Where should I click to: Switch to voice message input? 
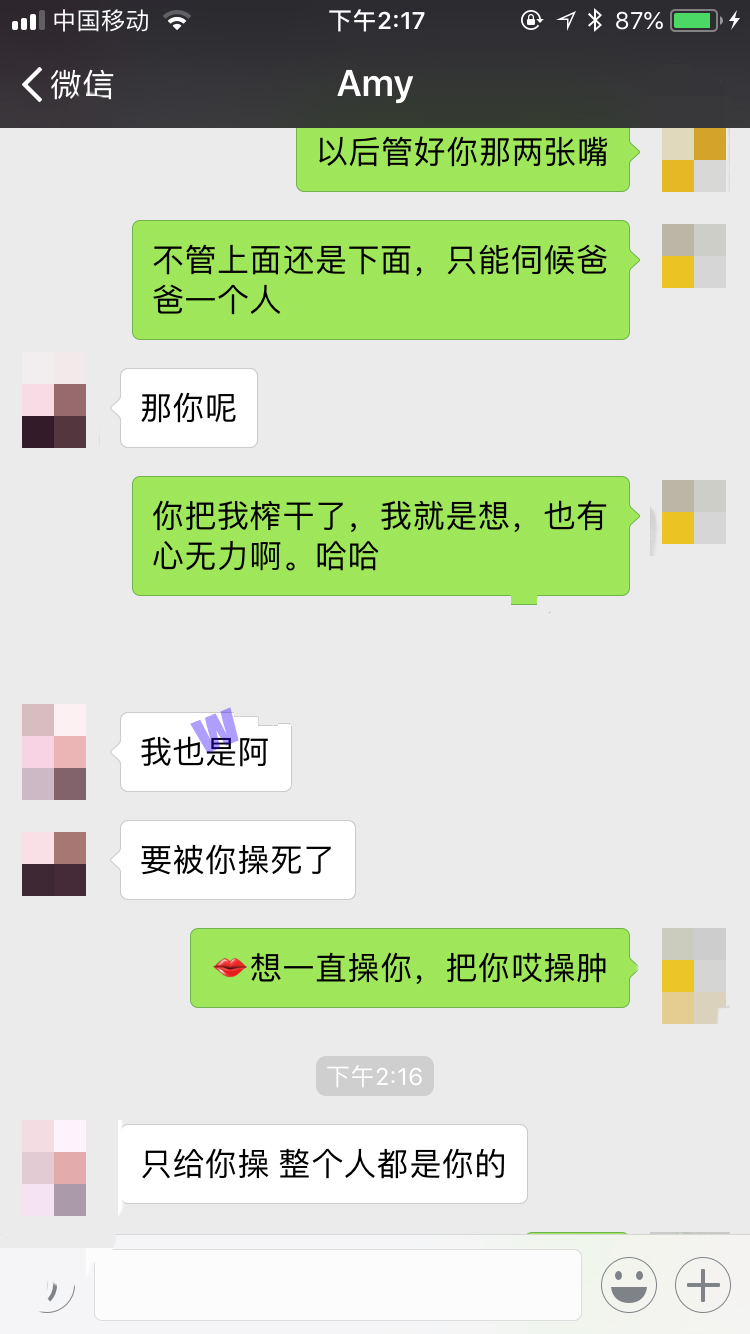50,1287
